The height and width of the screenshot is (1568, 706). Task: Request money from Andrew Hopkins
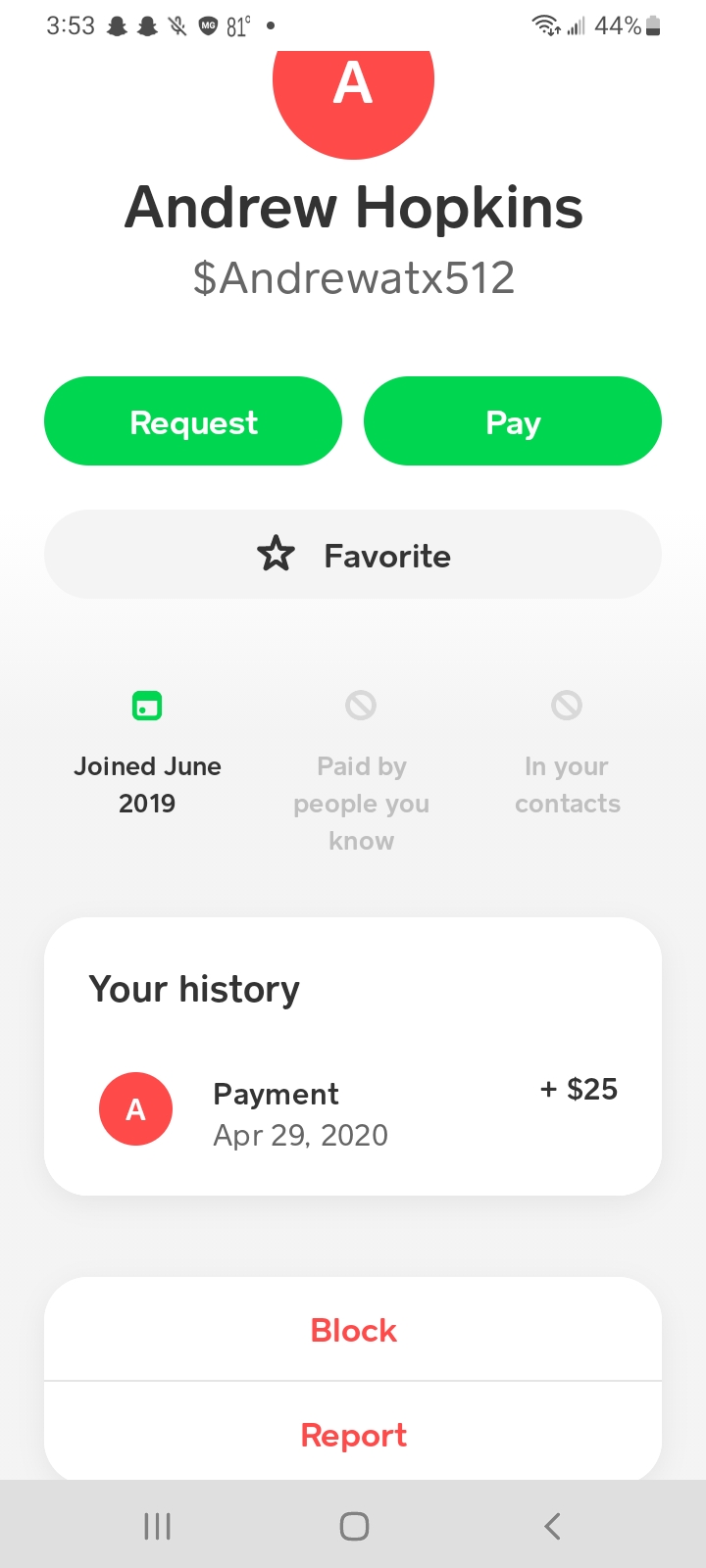click(193, 421)
